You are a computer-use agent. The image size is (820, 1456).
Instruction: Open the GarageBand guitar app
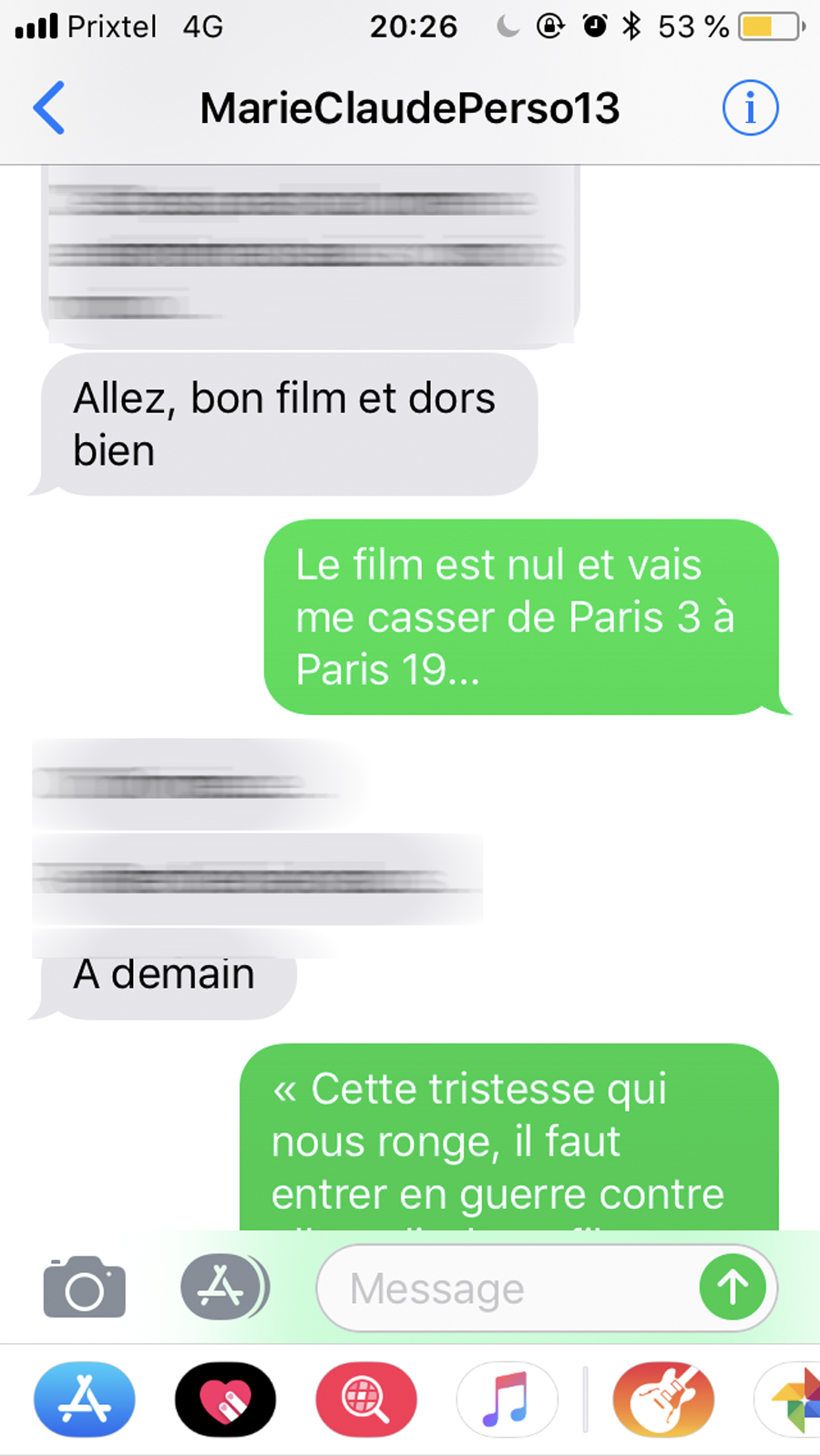663,1399
